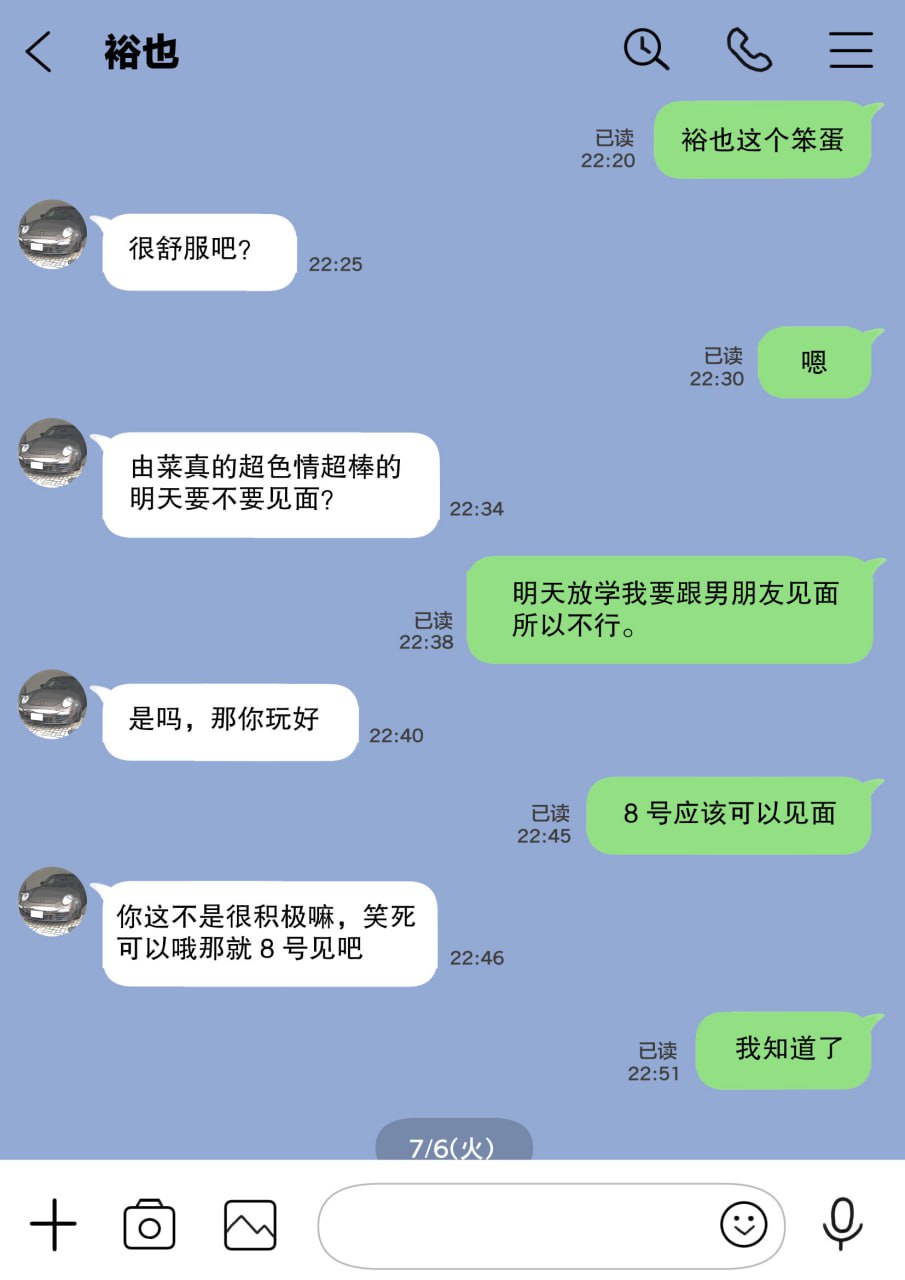Open the chat search icon

click(x=646, y=49)
